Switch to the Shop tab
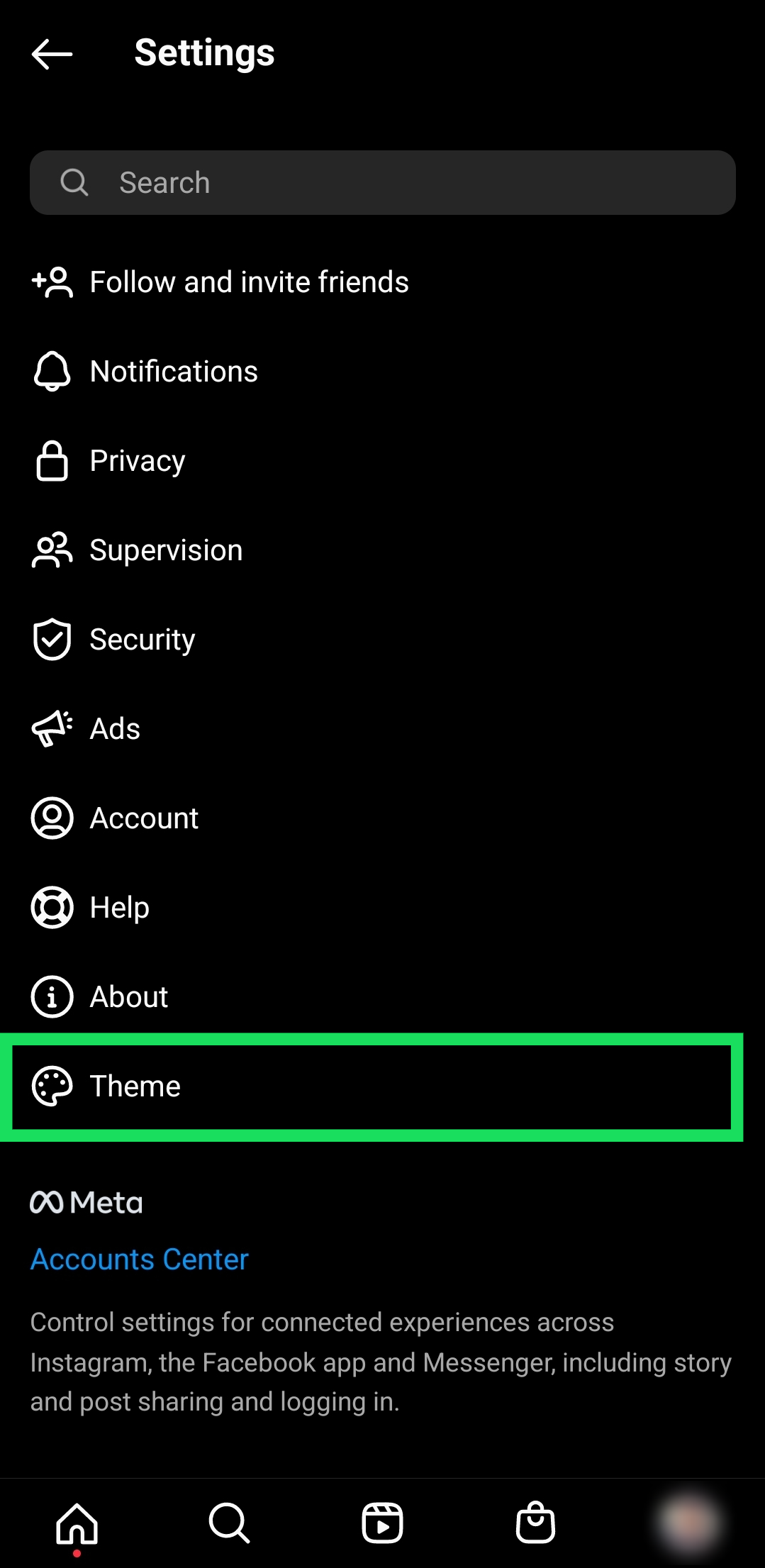This screenshot has width=765, height=1568. click(x=535, y=1523)
